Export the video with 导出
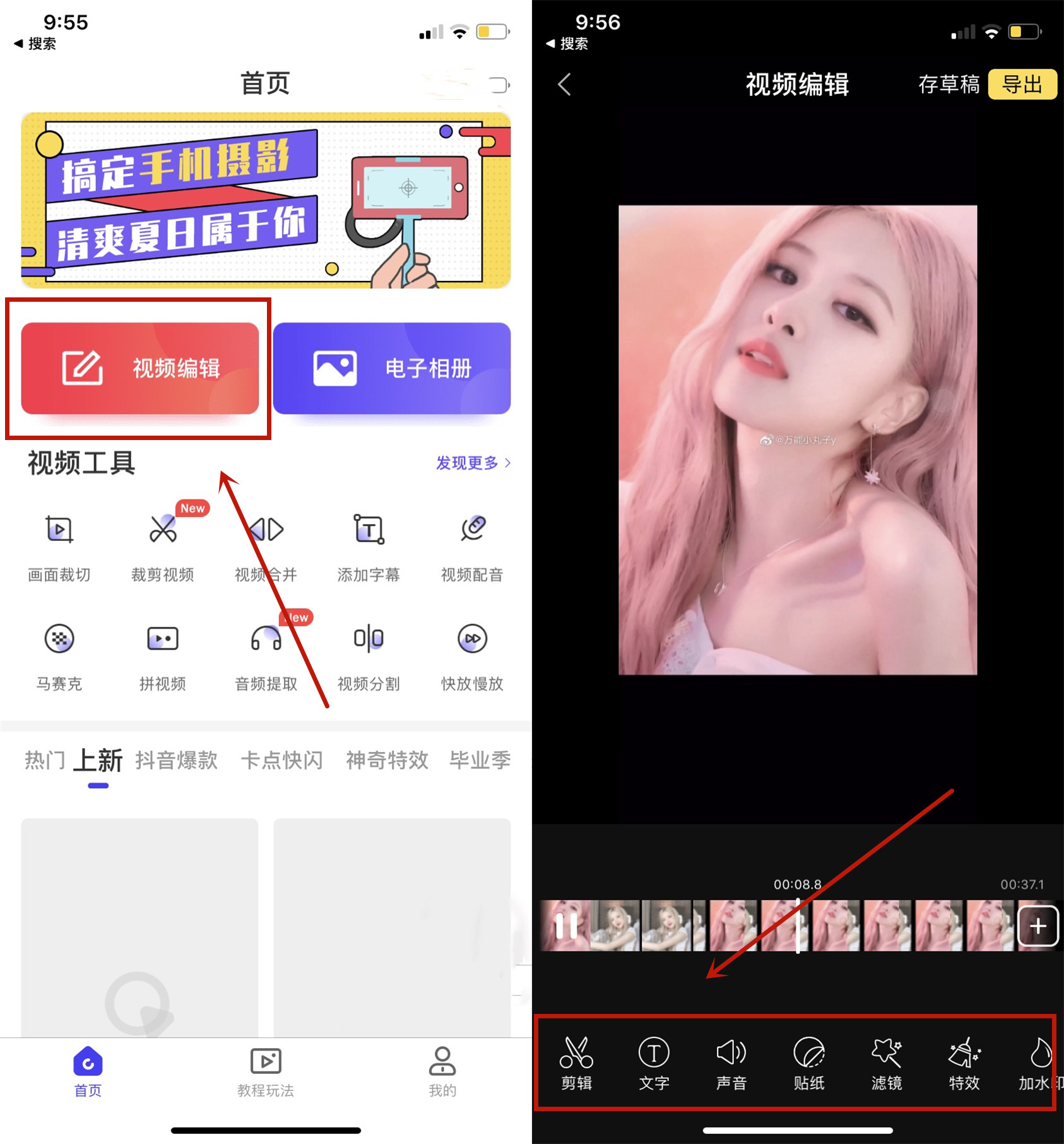 click(1022, 84)
